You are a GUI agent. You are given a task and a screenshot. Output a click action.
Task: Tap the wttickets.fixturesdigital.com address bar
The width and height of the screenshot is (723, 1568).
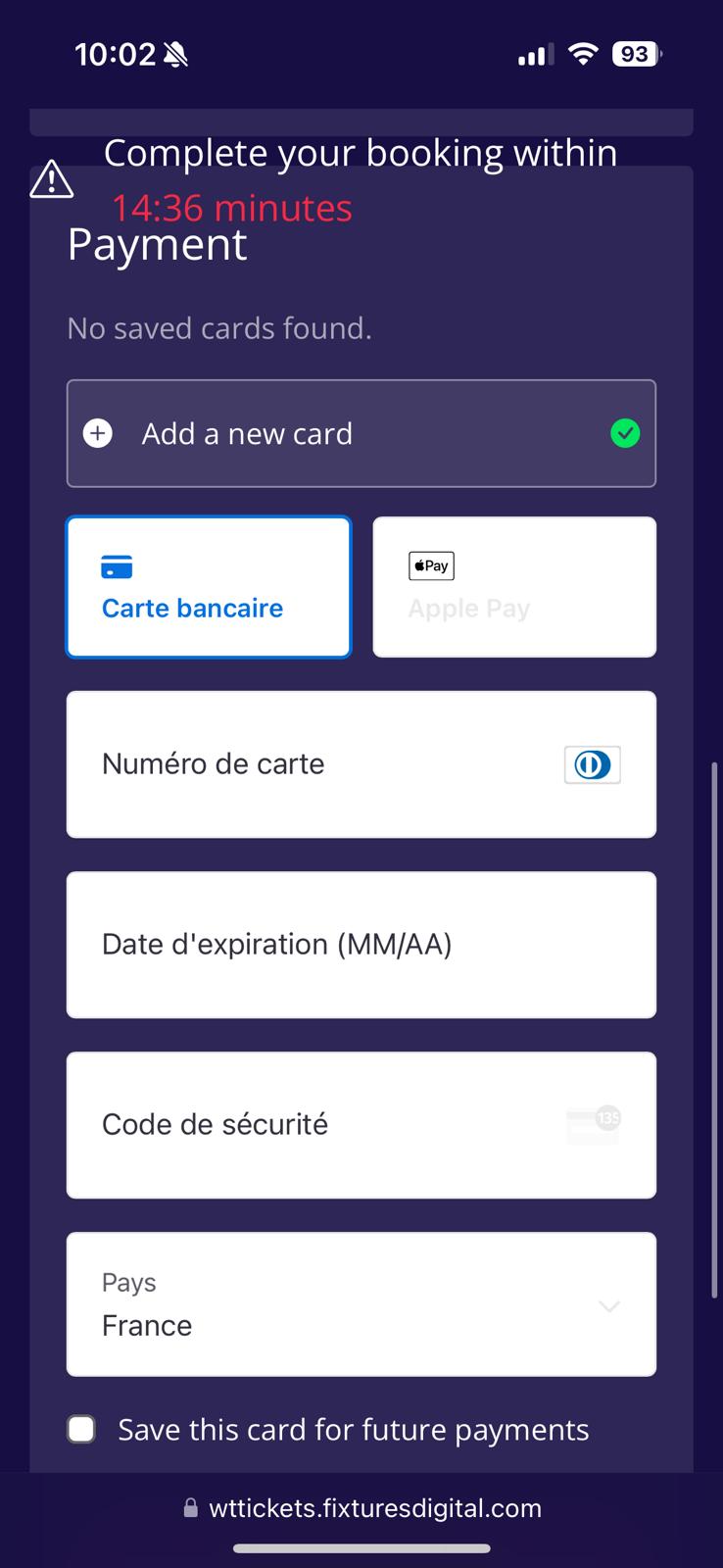pyautogui.click(x=362, y=1508)
